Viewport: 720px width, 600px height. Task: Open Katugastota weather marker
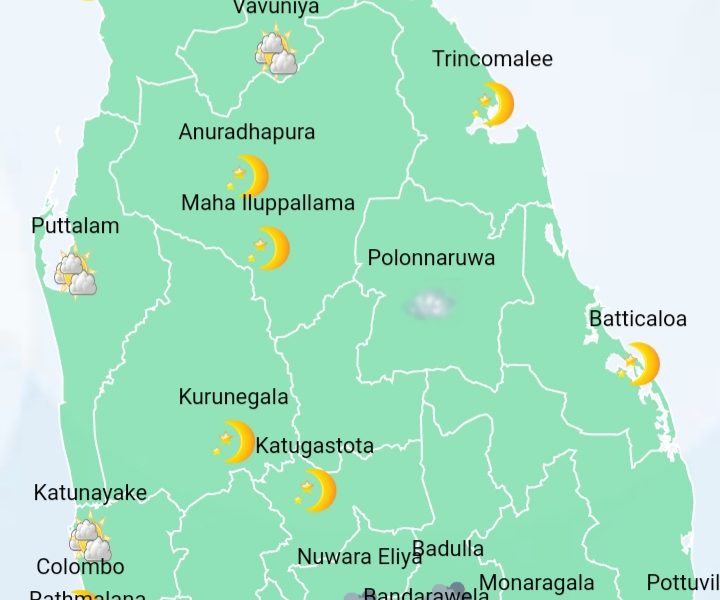pyautogui.click(x=317, y=491)
